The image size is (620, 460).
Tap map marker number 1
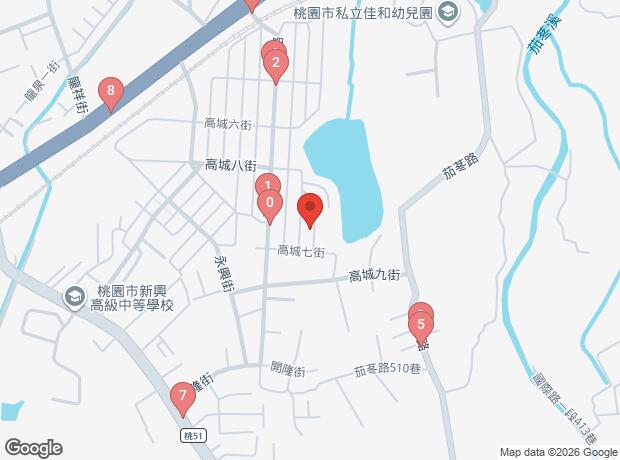[x=267, y=184]
